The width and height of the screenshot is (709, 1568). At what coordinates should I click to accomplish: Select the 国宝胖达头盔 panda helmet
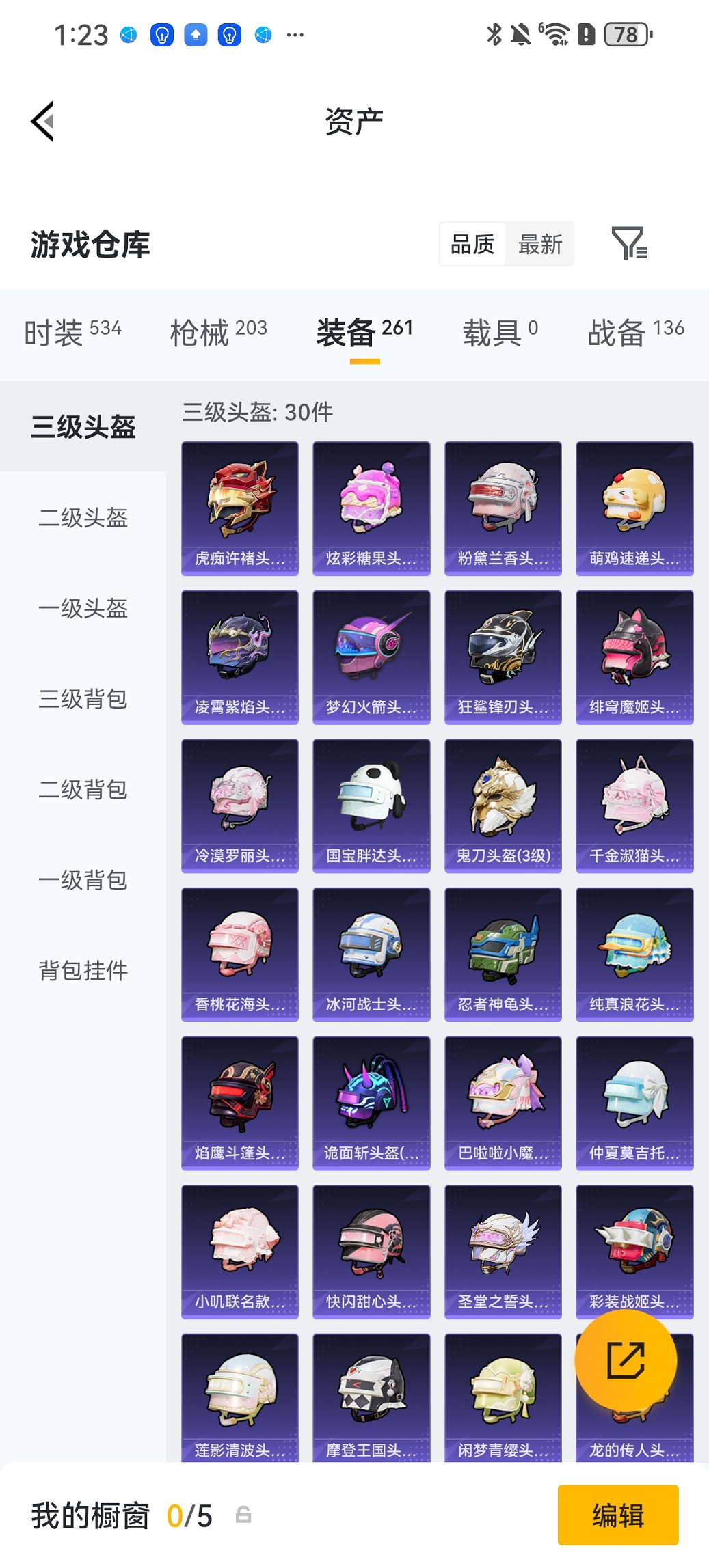tap(371, 805)
